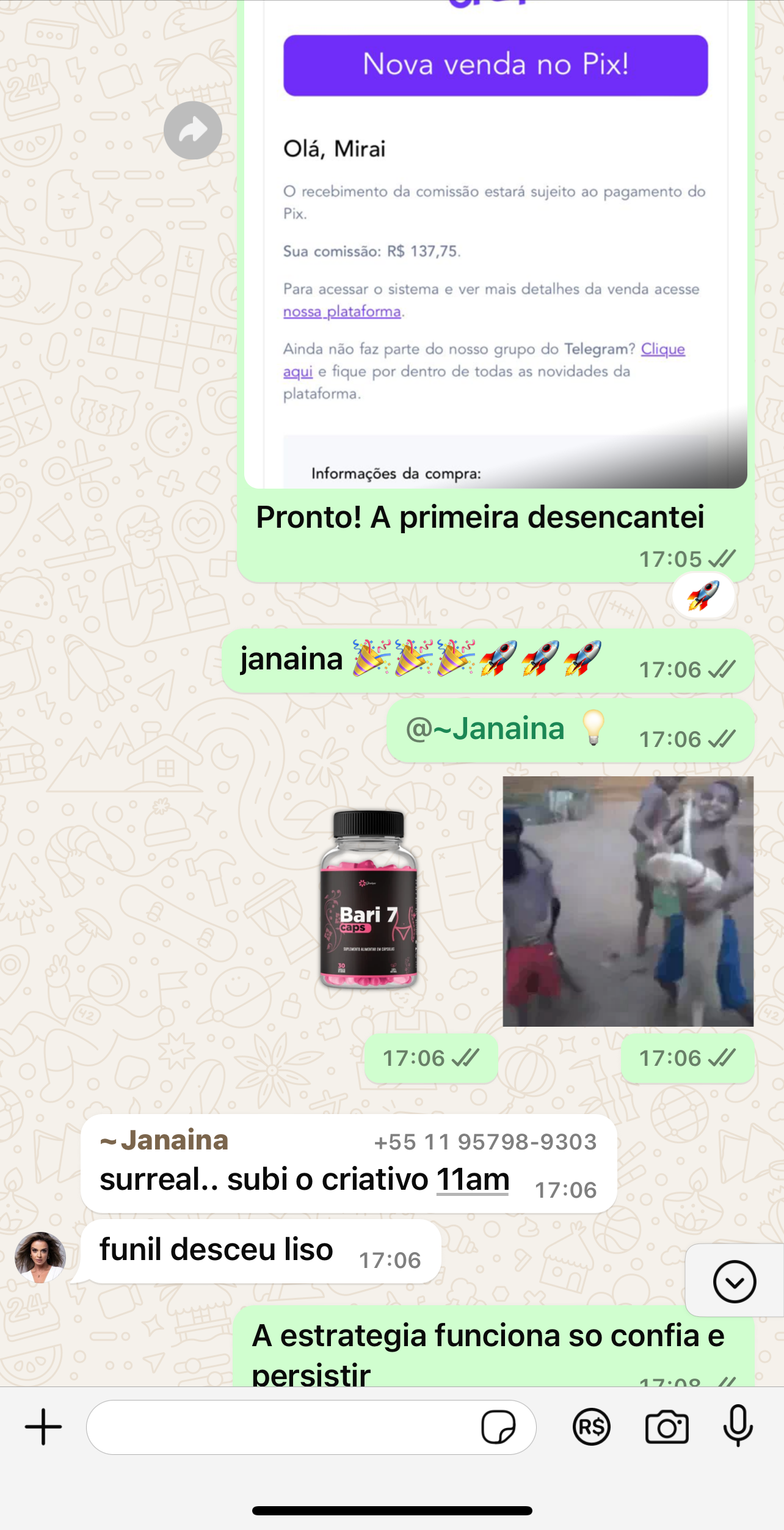Screen dimensions: 784x1530
Task: Tap the @~Janaina mention
Action: [485, 729]
